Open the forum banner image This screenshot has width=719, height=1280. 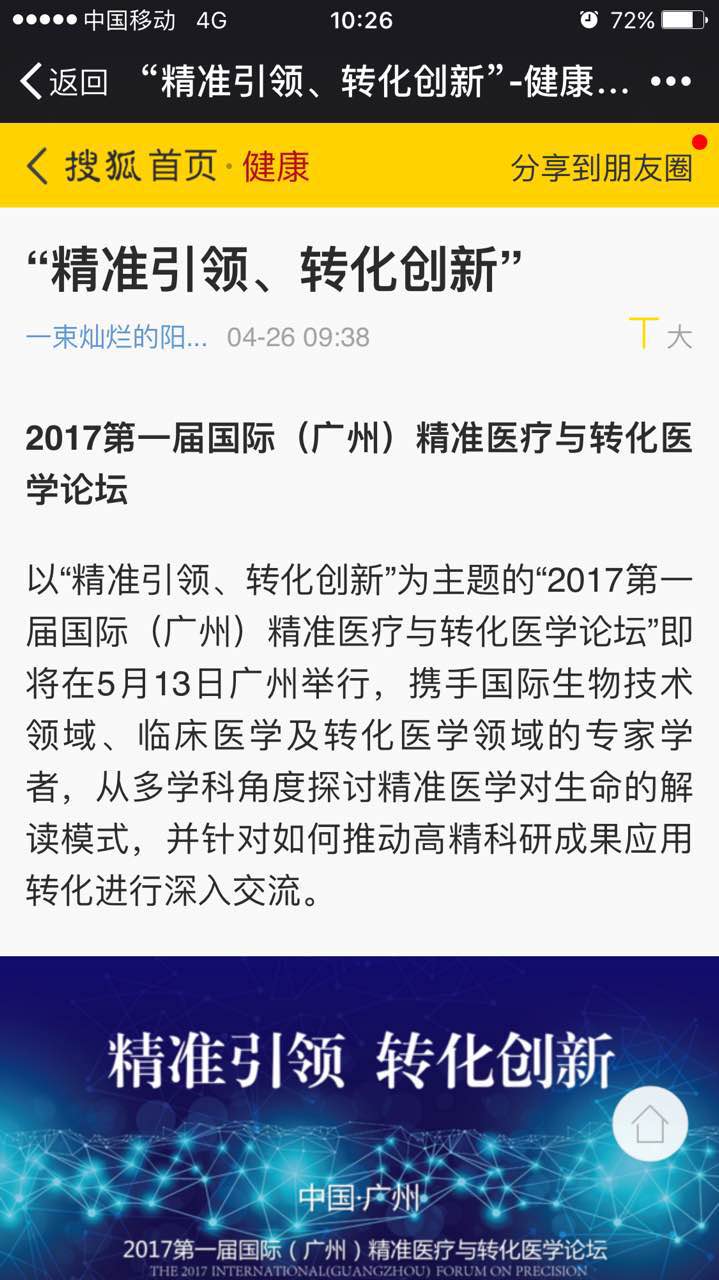pyautogui.click(x=359, y=1118)
